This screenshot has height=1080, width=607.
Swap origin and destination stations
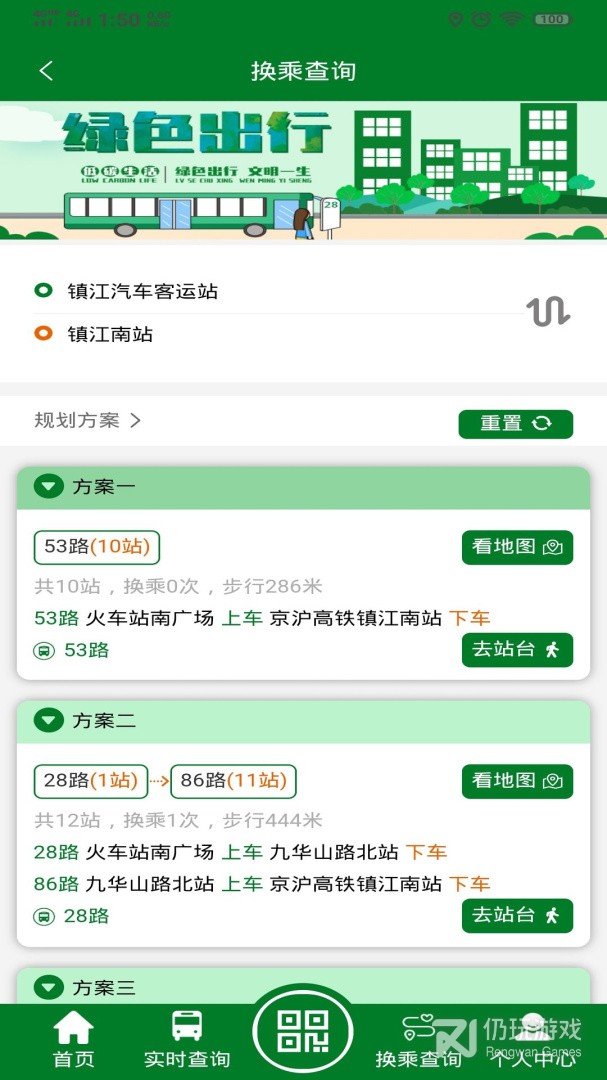pyautogui.click(x=549, y=312)
